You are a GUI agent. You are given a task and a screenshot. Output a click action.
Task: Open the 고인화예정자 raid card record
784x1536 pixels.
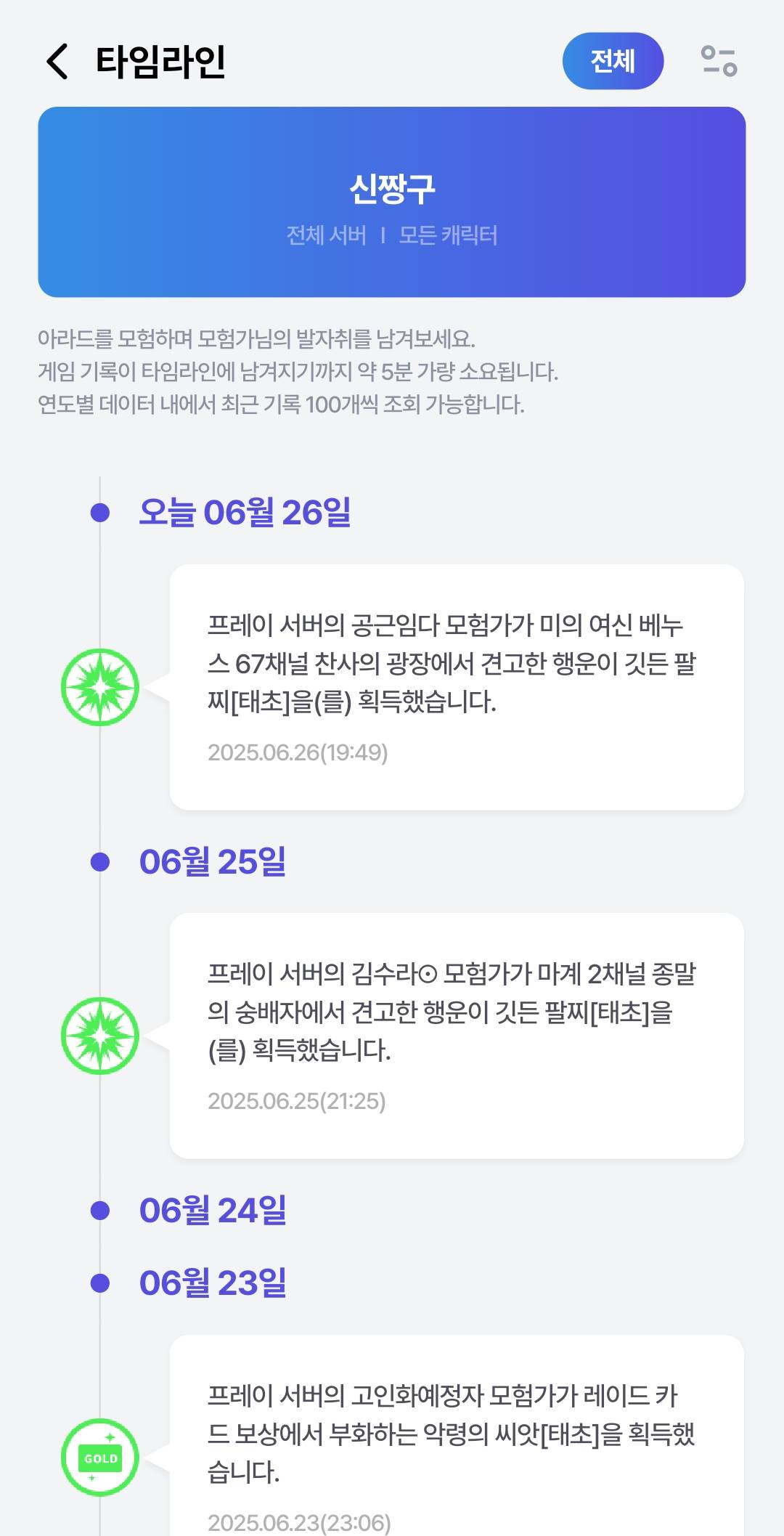click(456, 1445)
